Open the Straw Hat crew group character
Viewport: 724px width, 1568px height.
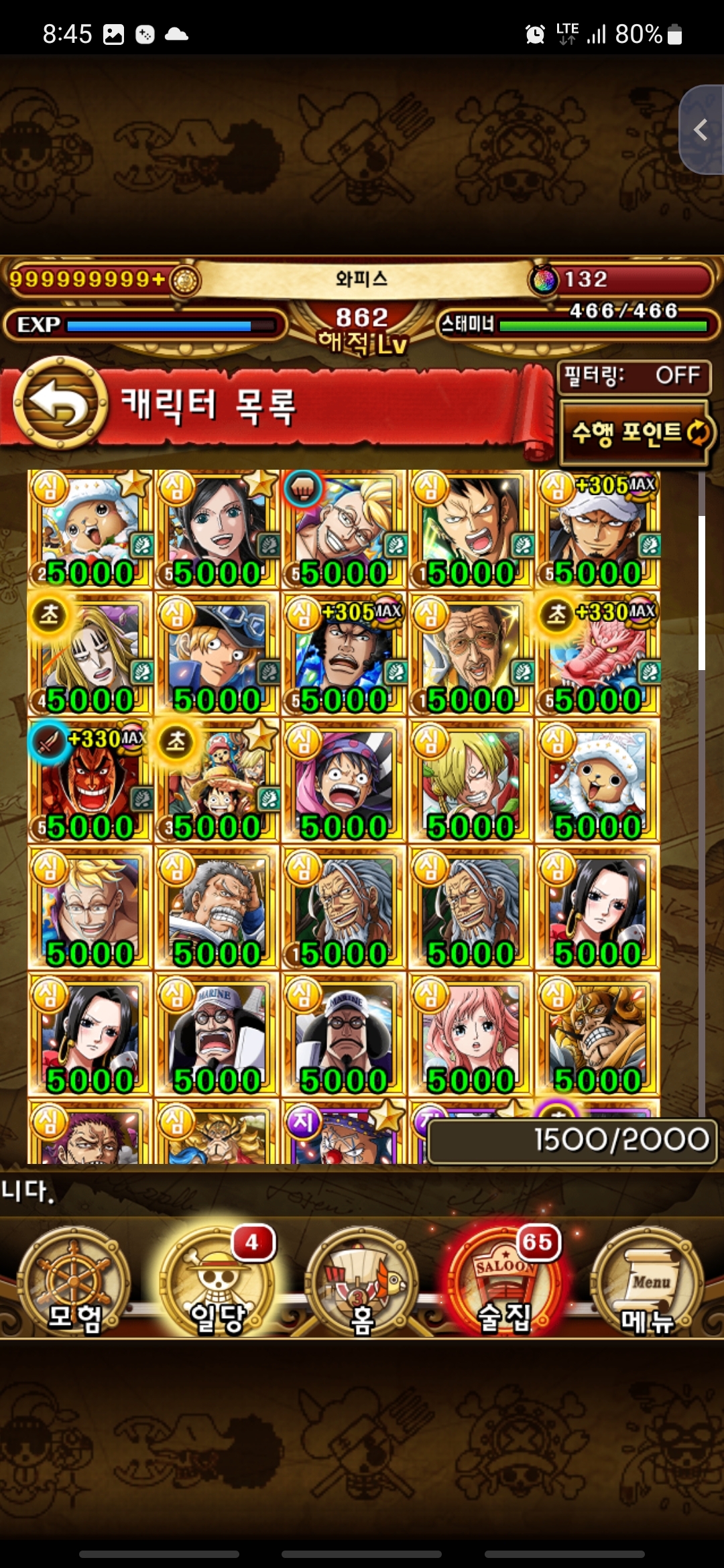coord(217,781)
